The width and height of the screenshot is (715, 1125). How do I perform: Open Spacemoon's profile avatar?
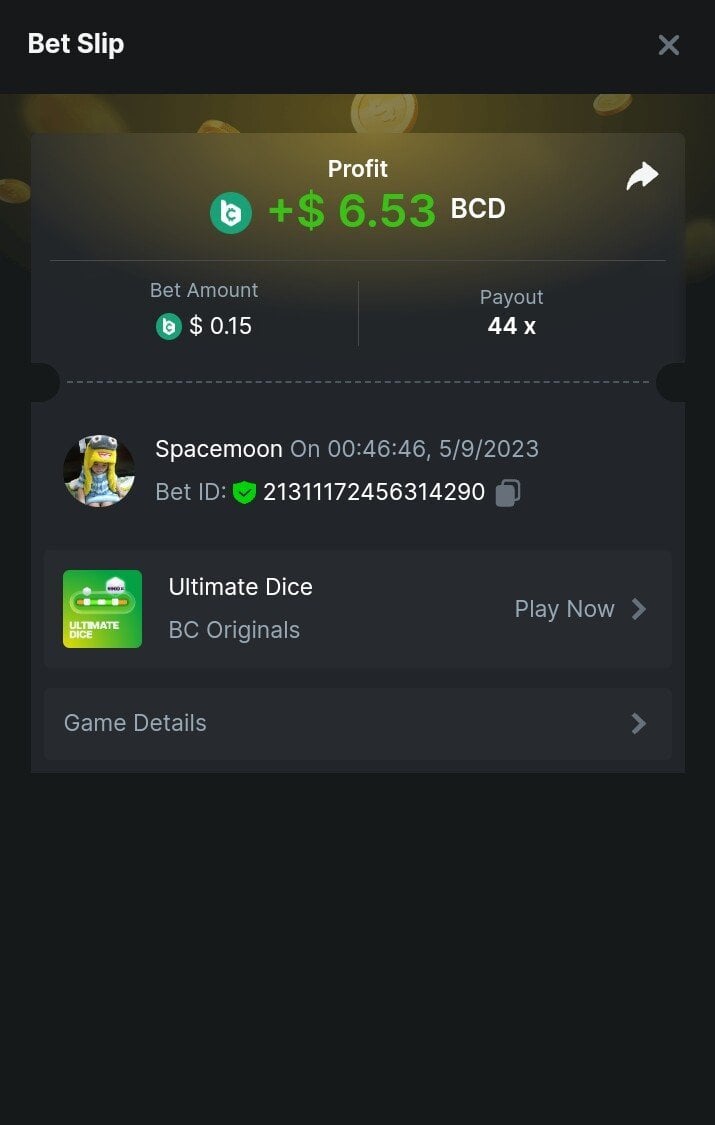click(99, 470)
